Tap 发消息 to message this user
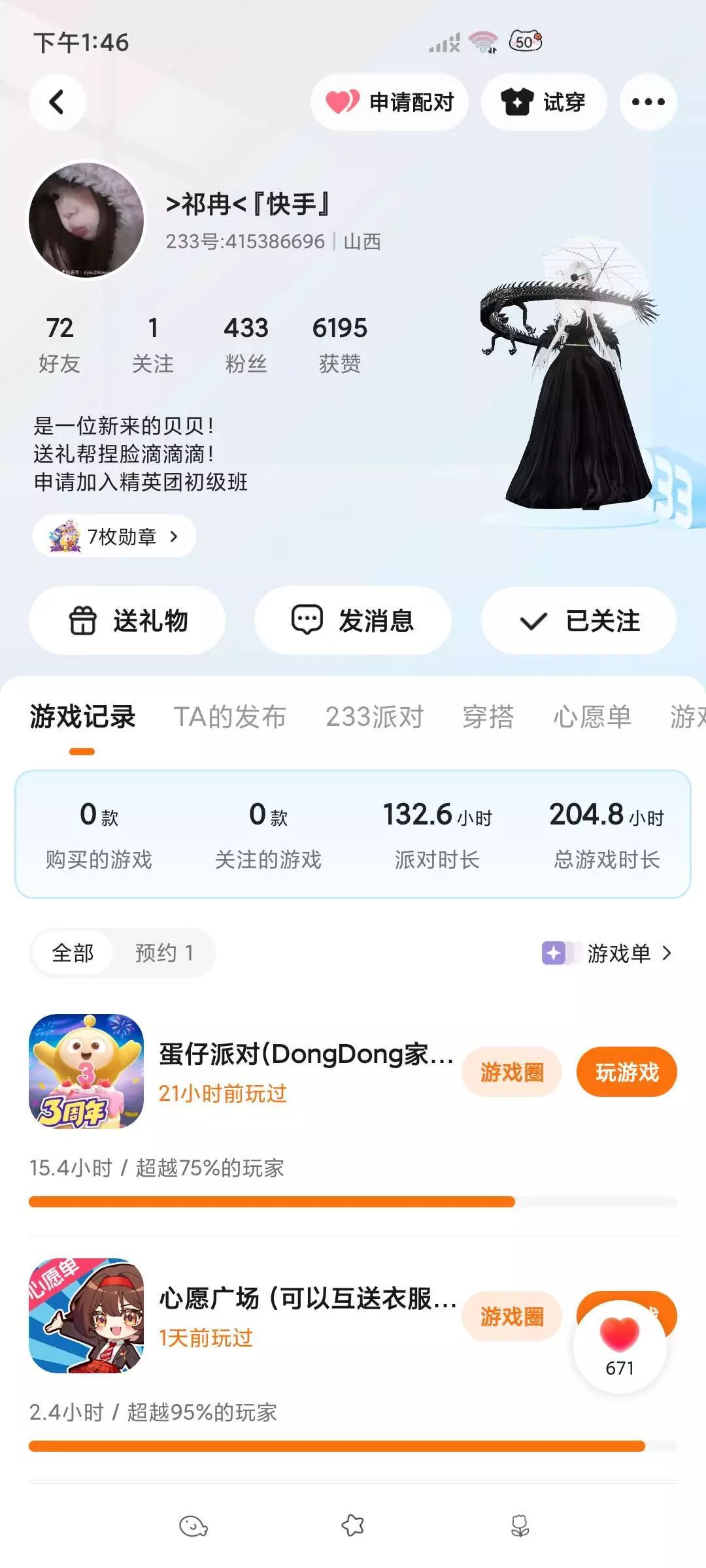 click(x=353, y=620)
